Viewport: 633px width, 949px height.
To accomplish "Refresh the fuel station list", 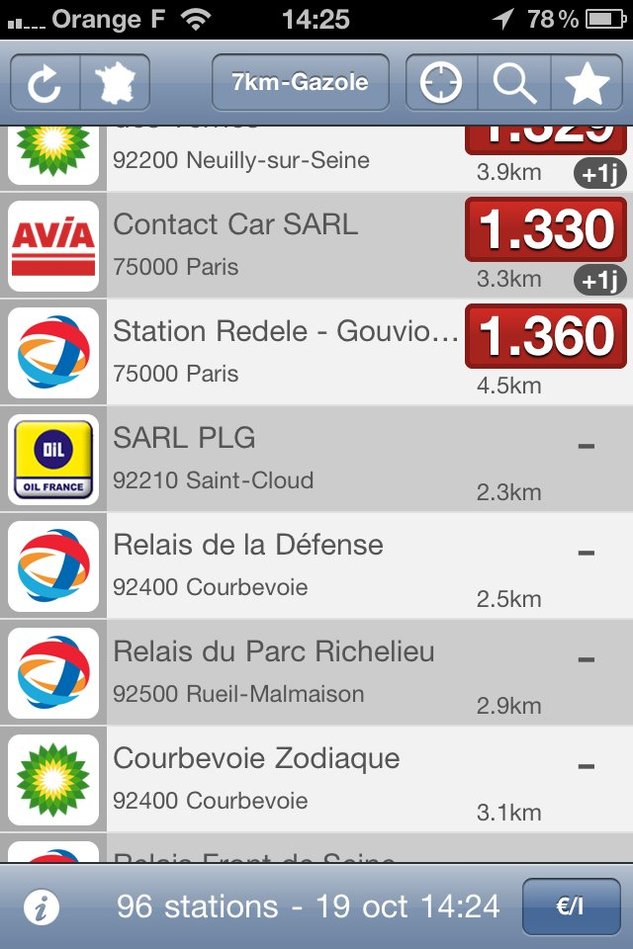I will click(x=45, y=83).
